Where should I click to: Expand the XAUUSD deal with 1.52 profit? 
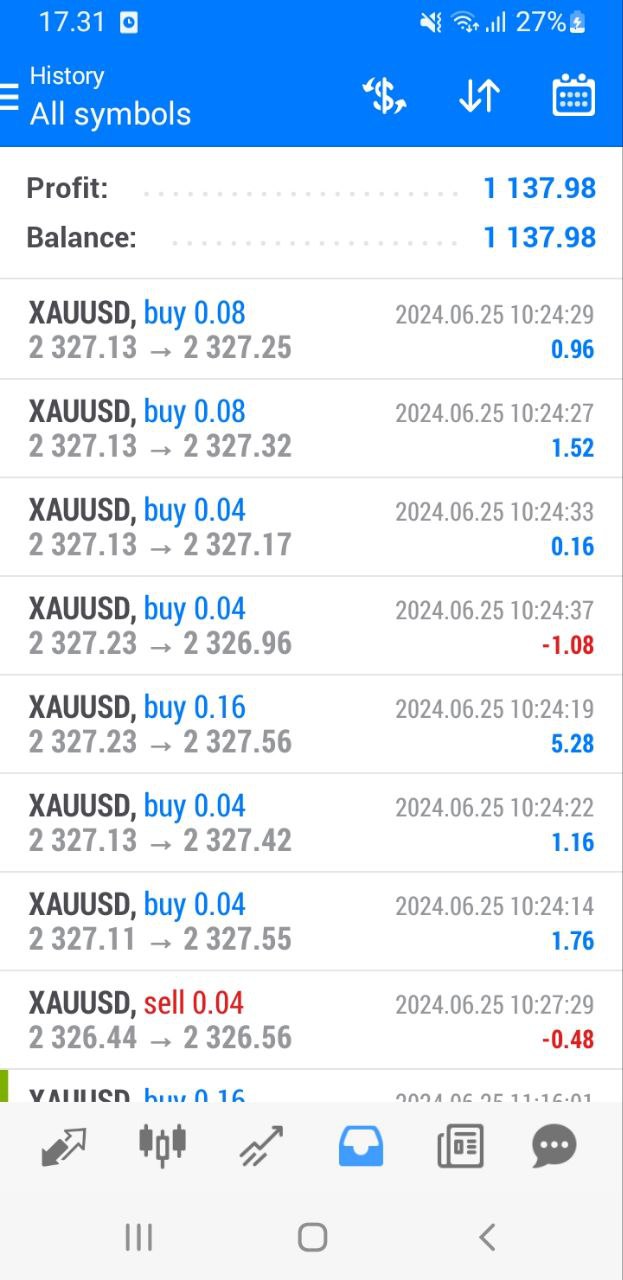311,428
